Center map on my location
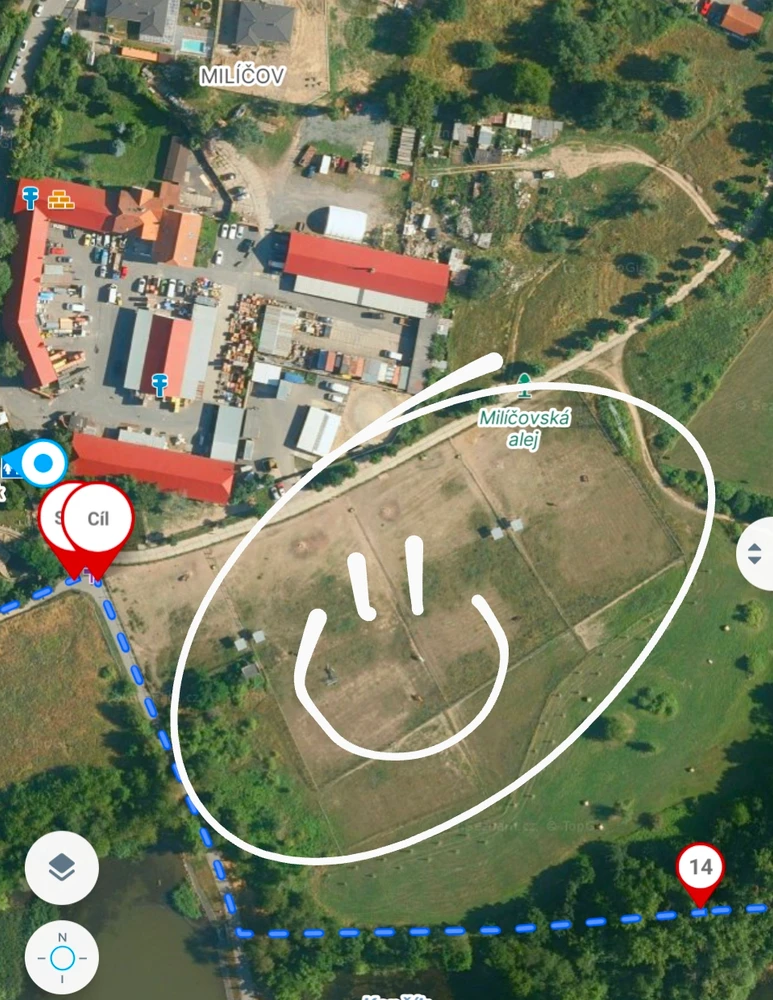 pos(62,957)
